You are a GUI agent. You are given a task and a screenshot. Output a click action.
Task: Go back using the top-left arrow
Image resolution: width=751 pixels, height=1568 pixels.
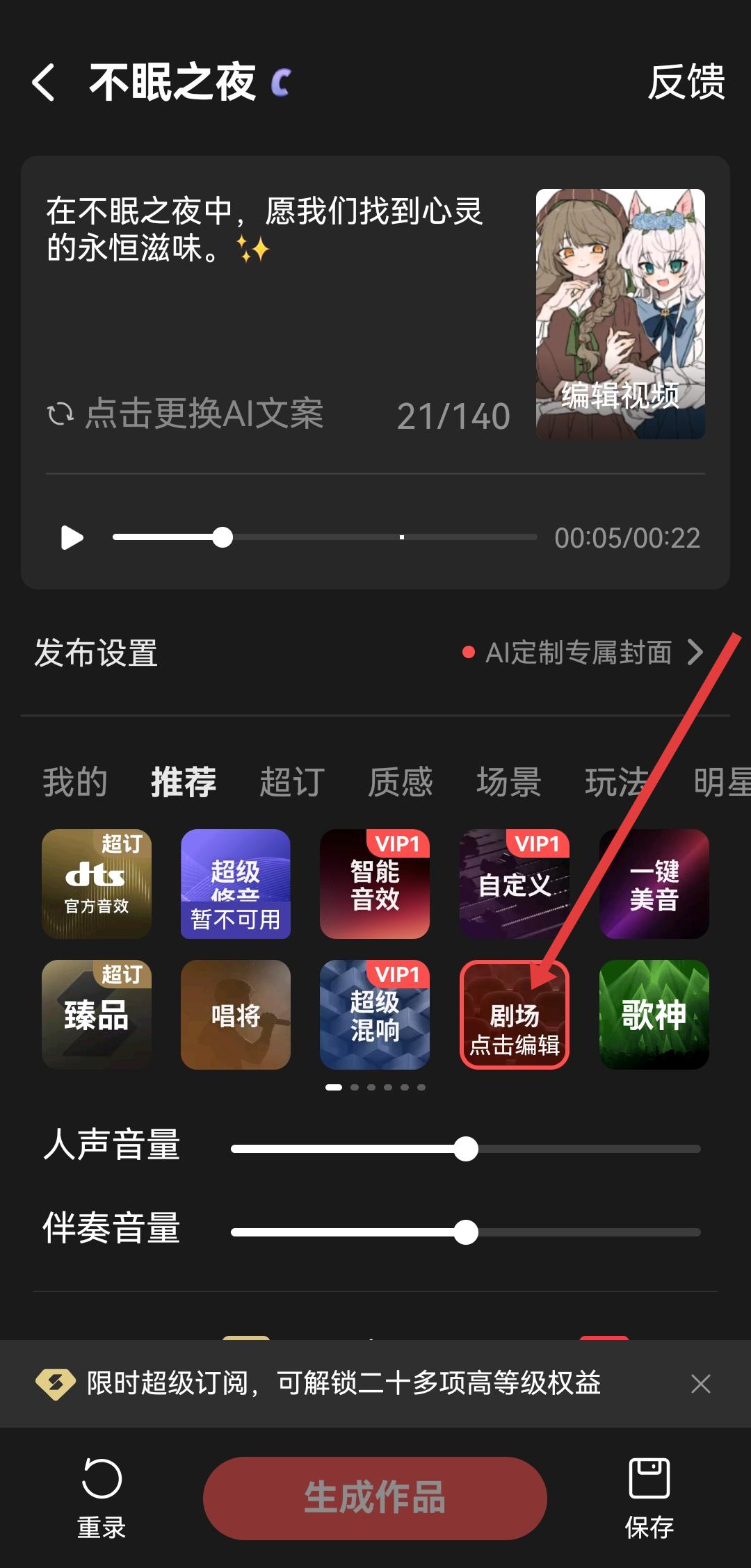point(43,83)
